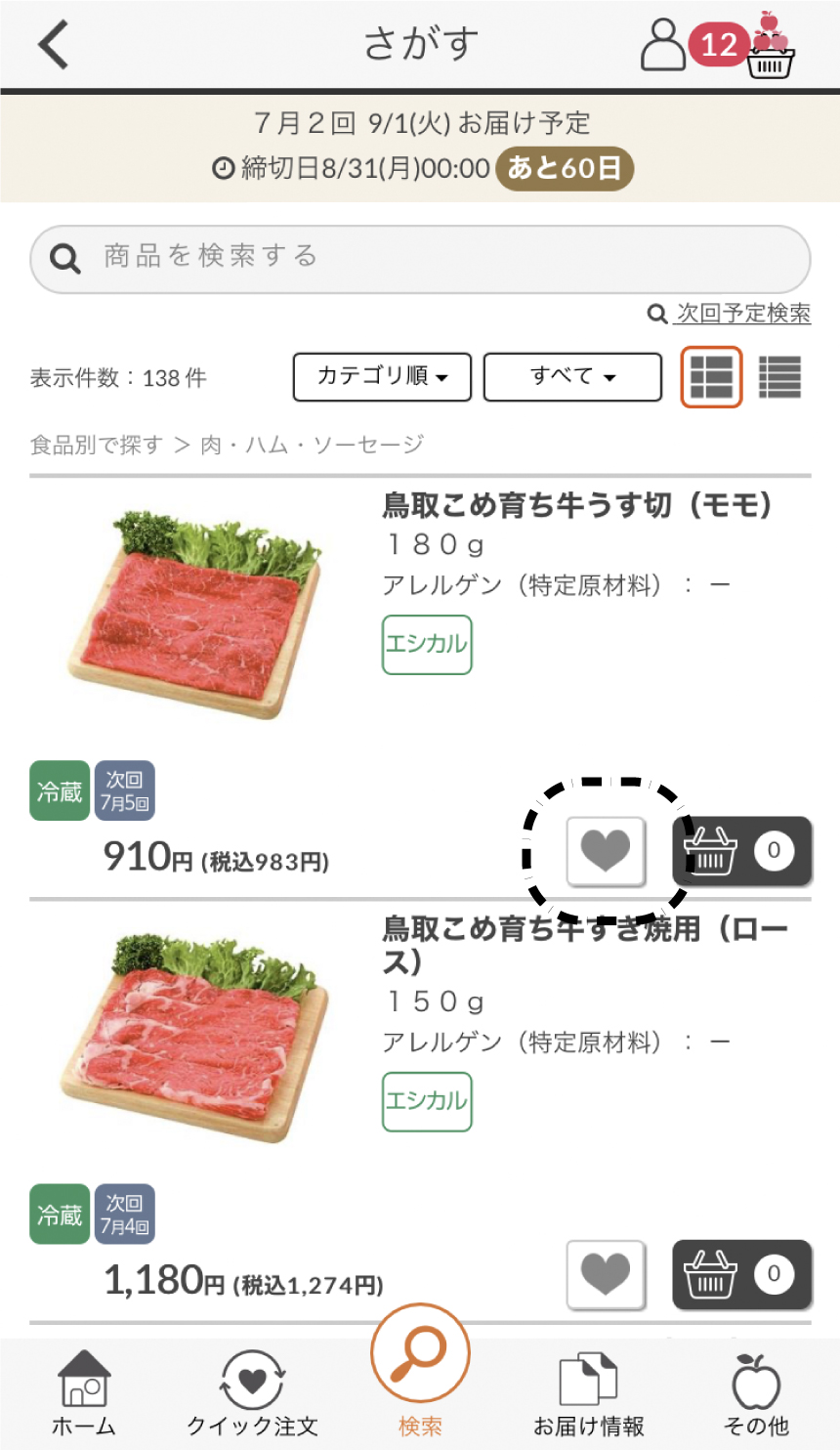Open the shopping basket with 12 items
The width and height of the screenshot is (840, 1450).
coord(770,49)
